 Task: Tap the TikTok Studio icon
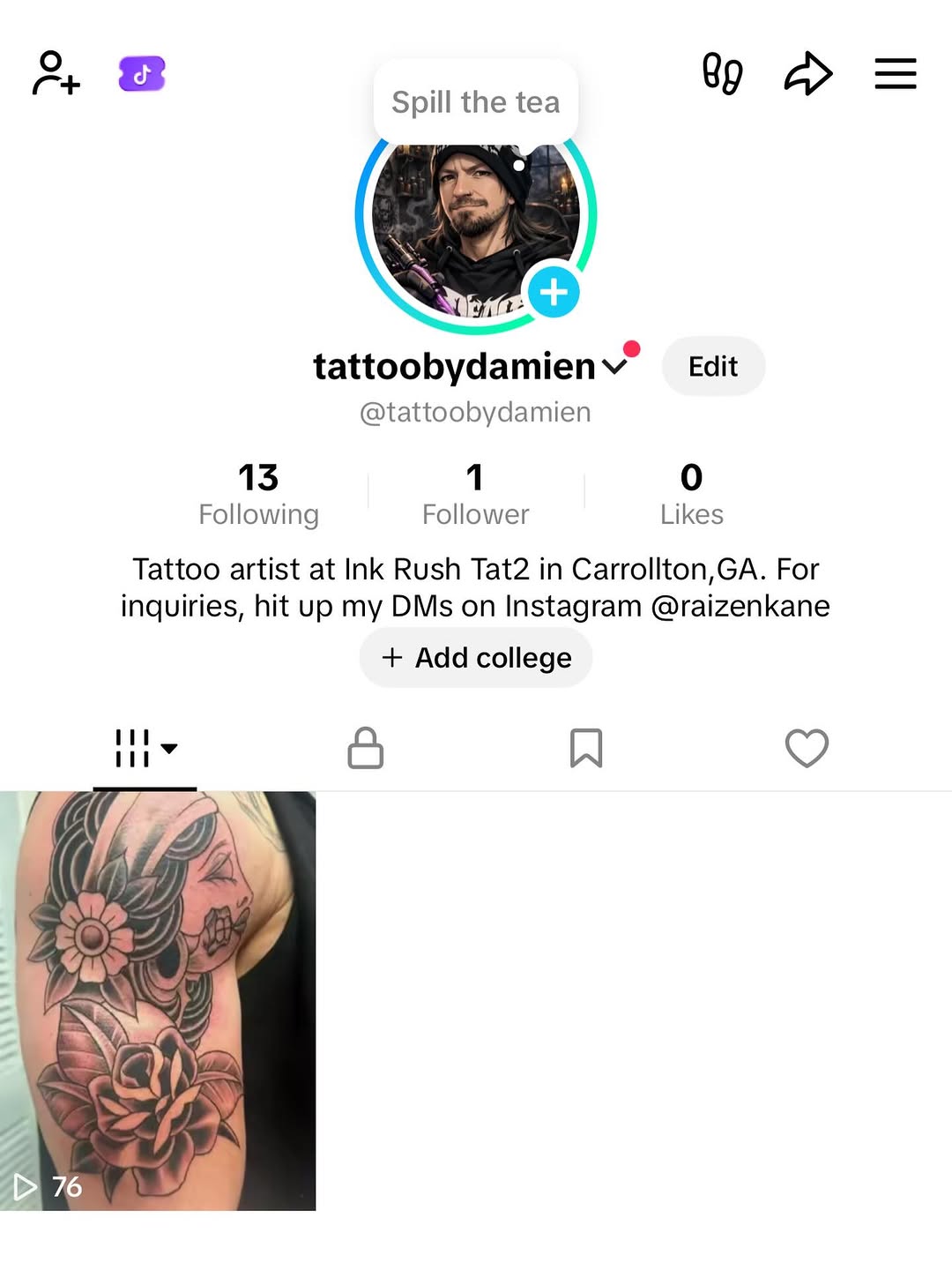point(141,76)
